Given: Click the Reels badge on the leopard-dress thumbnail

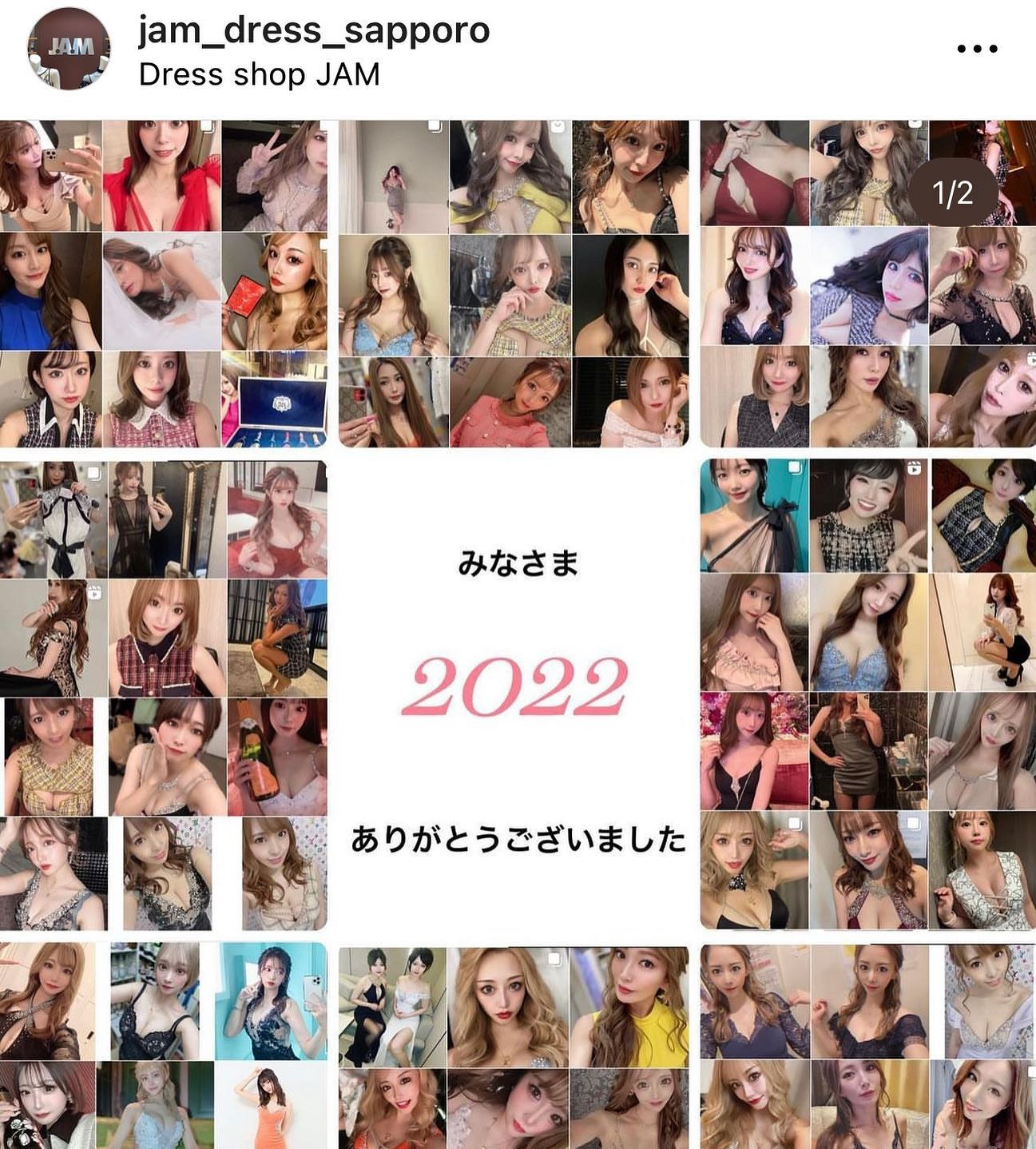Looking at the screenshot, I should point(95,592).
